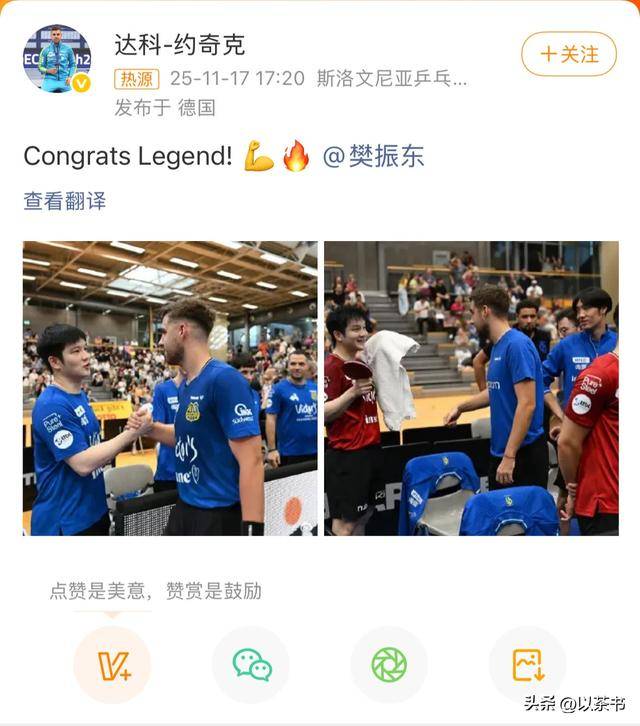Follow 达科-约奇克 with the 关注 button
The height and width of the screenshot is (726, 640).
[569, 54]
